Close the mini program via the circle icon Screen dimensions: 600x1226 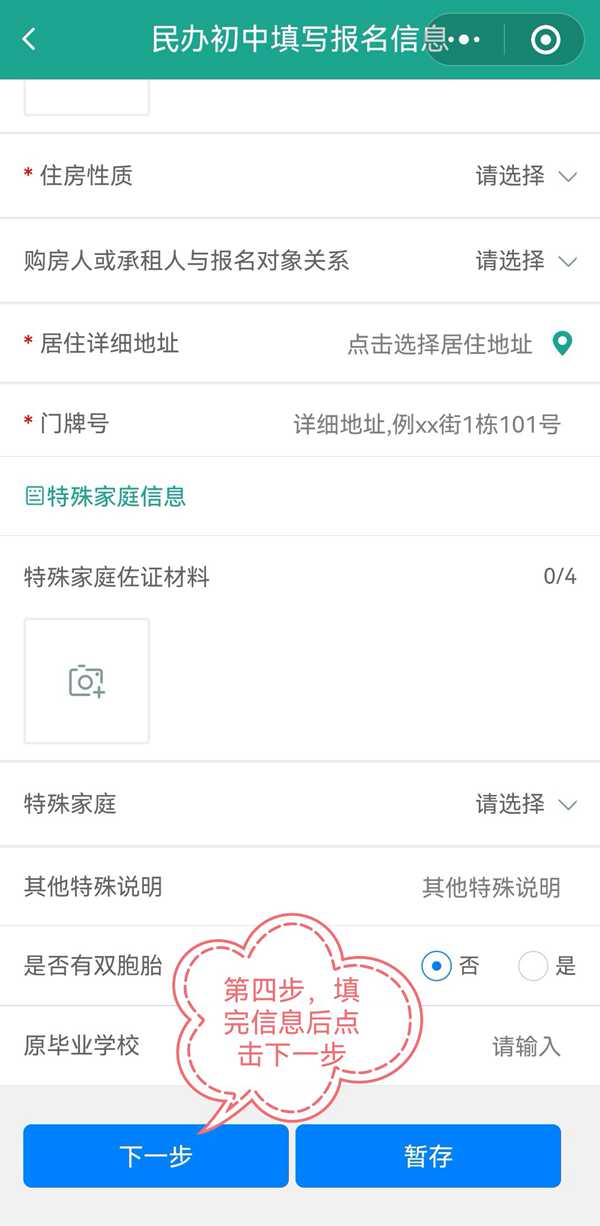546,40
